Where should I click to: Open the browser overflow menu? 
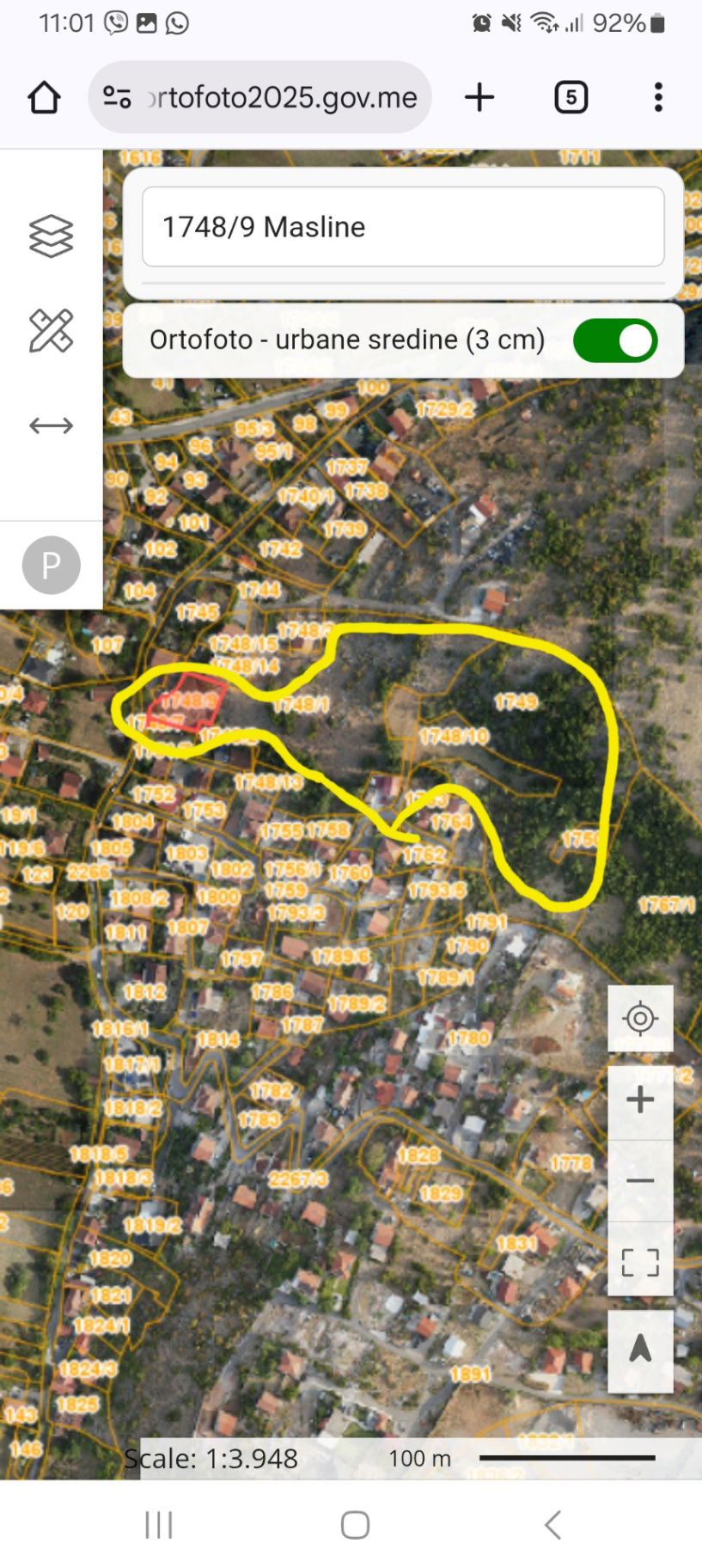click(x=658, y=98)
